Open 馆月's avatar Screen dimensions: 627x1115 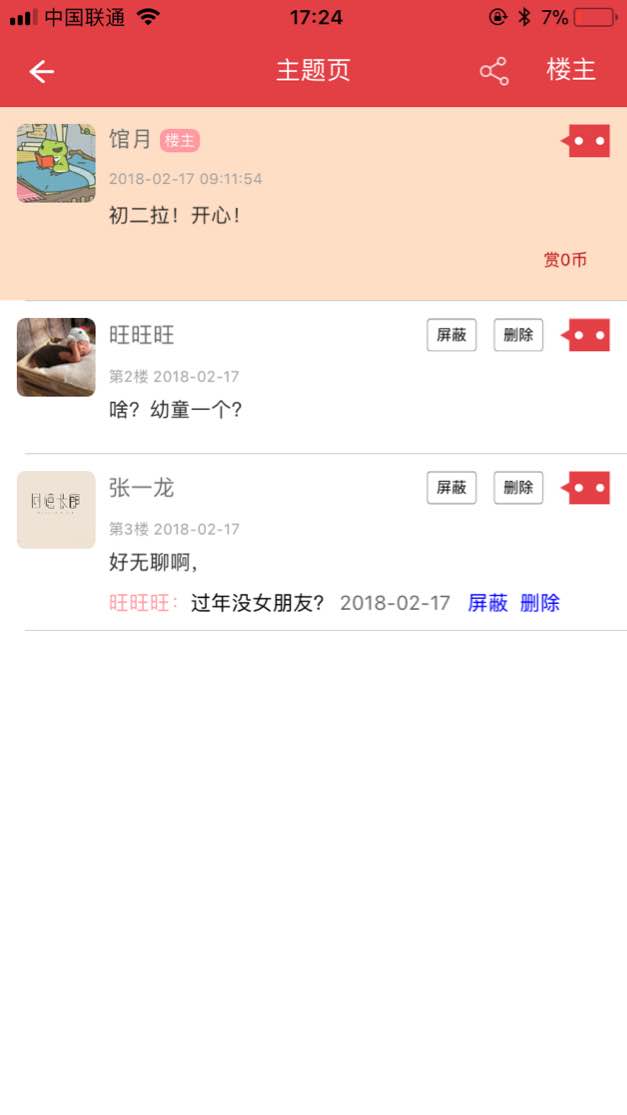point(56,163)
